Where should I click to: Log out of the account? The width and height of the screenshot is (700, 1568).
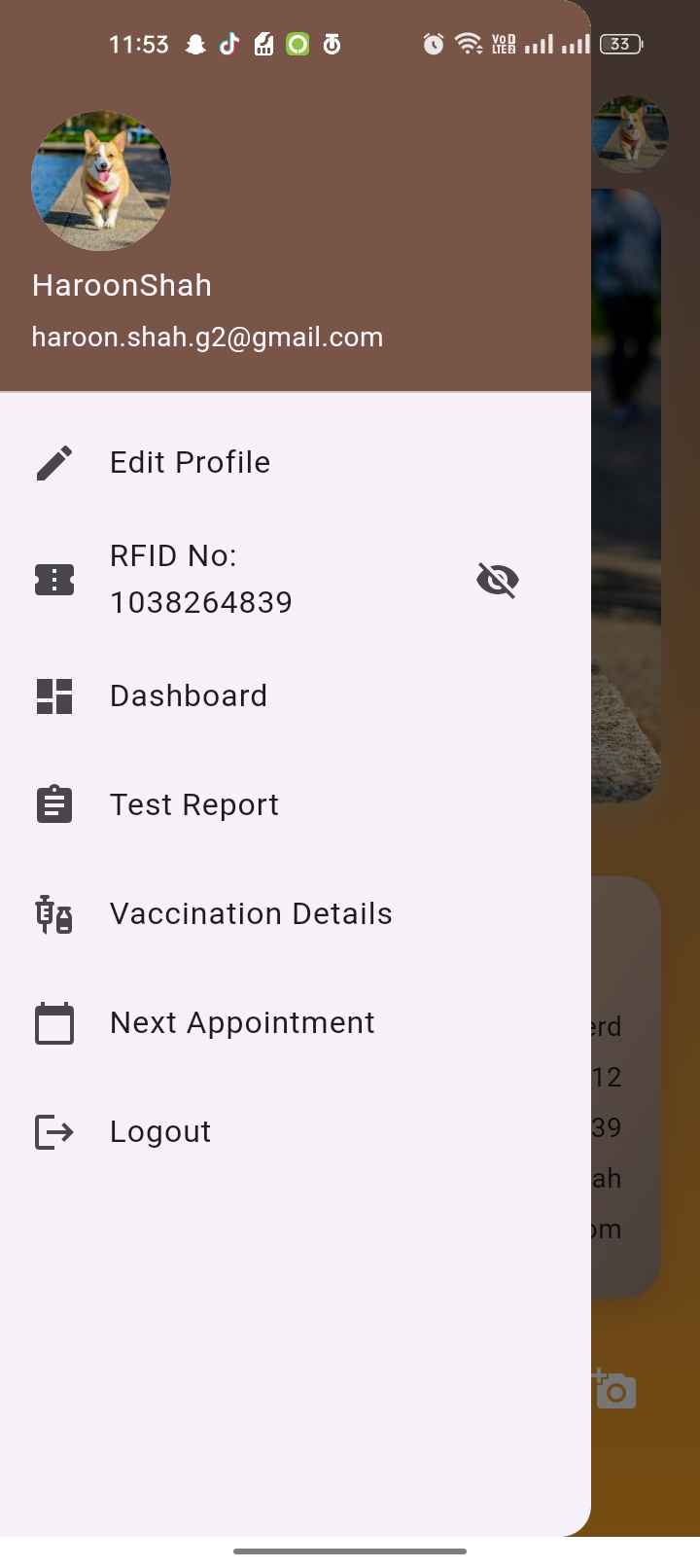pos(296,1132)
